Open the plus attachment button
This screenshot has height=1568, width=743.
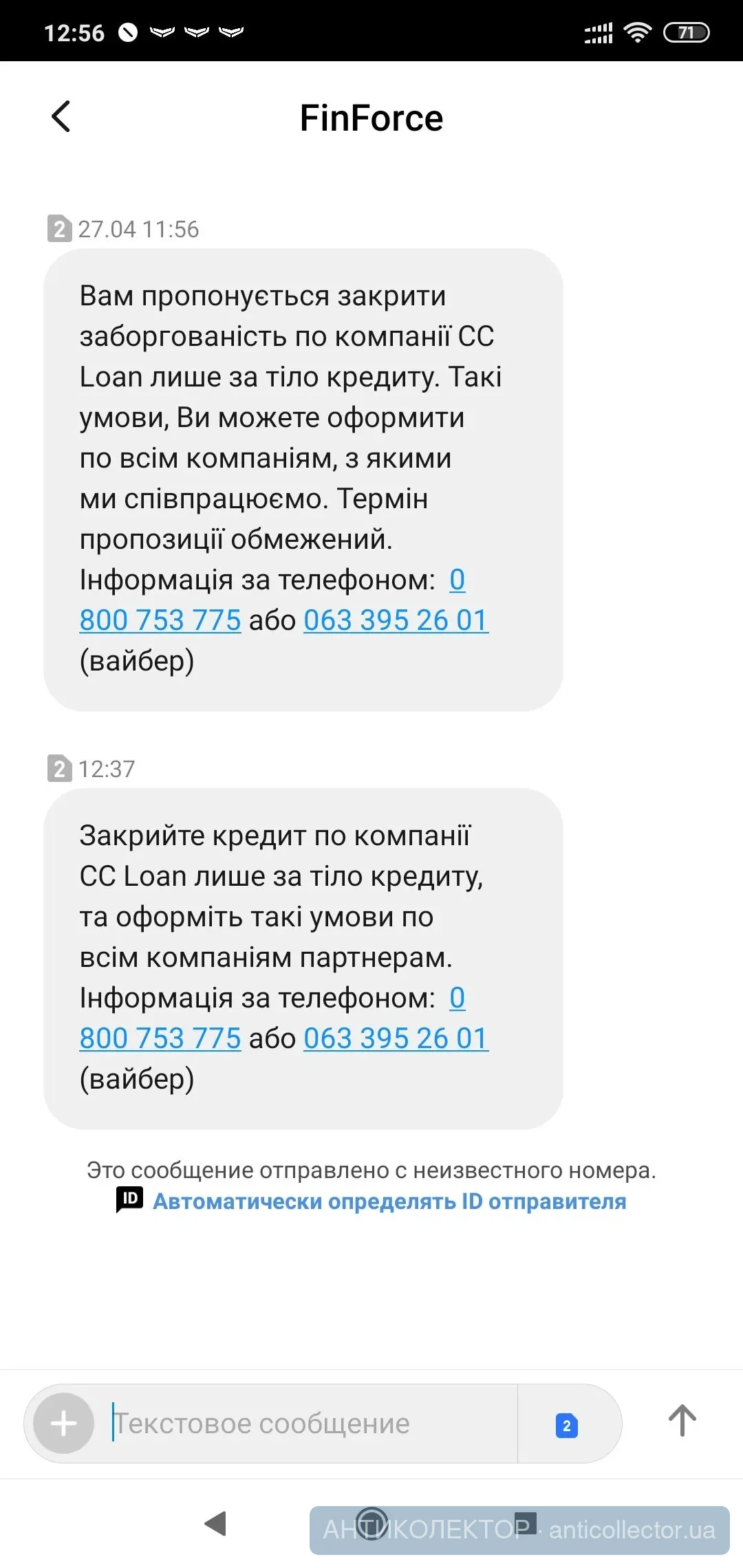(x=64, y=1423)
